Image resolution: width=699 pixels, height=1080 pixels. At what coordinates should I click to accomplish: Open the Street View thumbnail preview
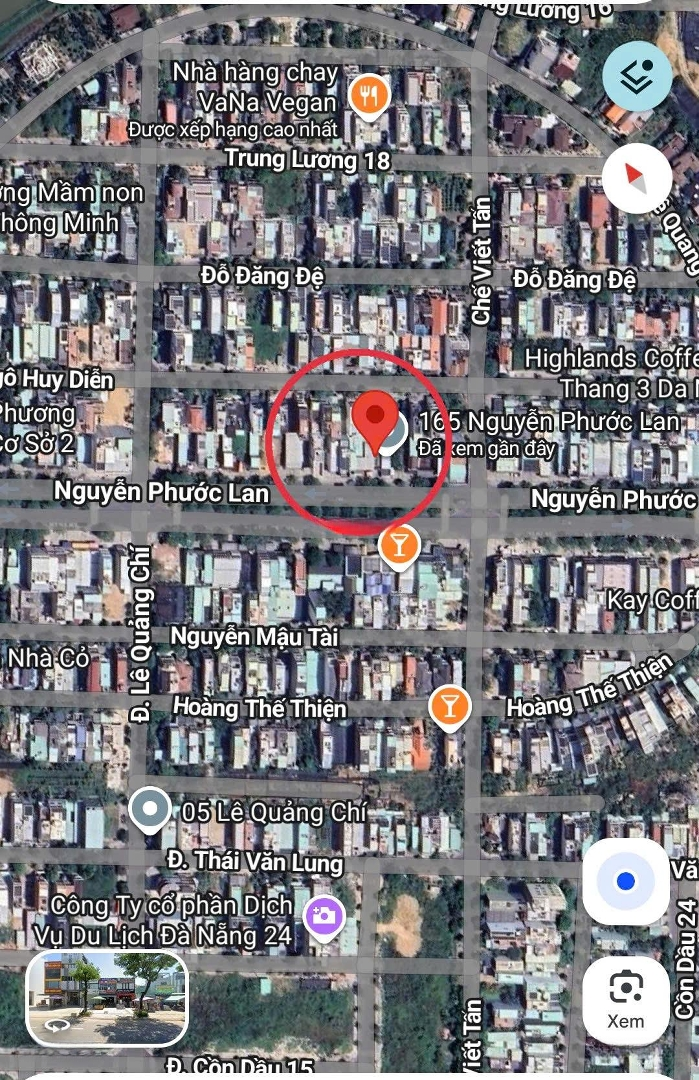[106, 998]
